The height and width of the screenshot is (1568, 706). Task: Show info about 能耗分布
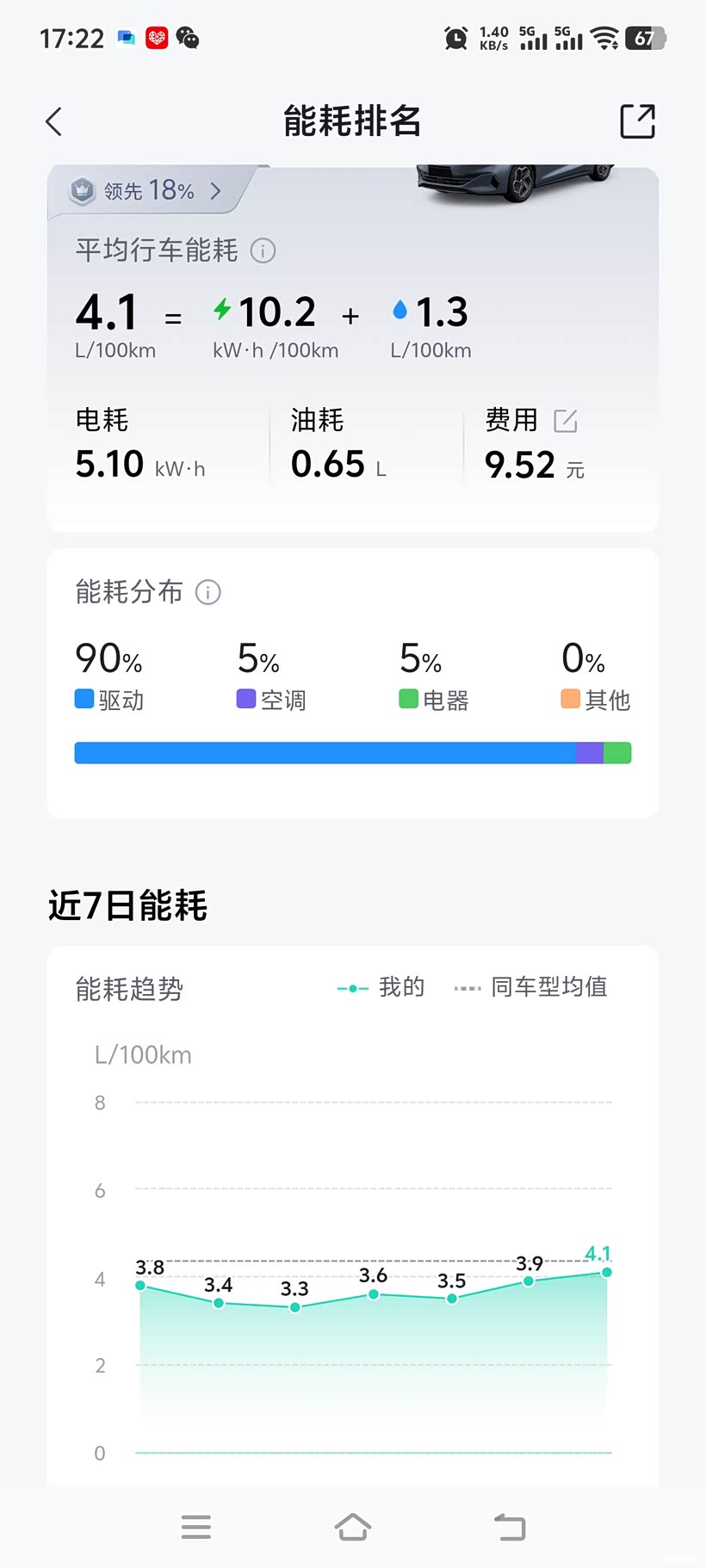click(208, 592)
